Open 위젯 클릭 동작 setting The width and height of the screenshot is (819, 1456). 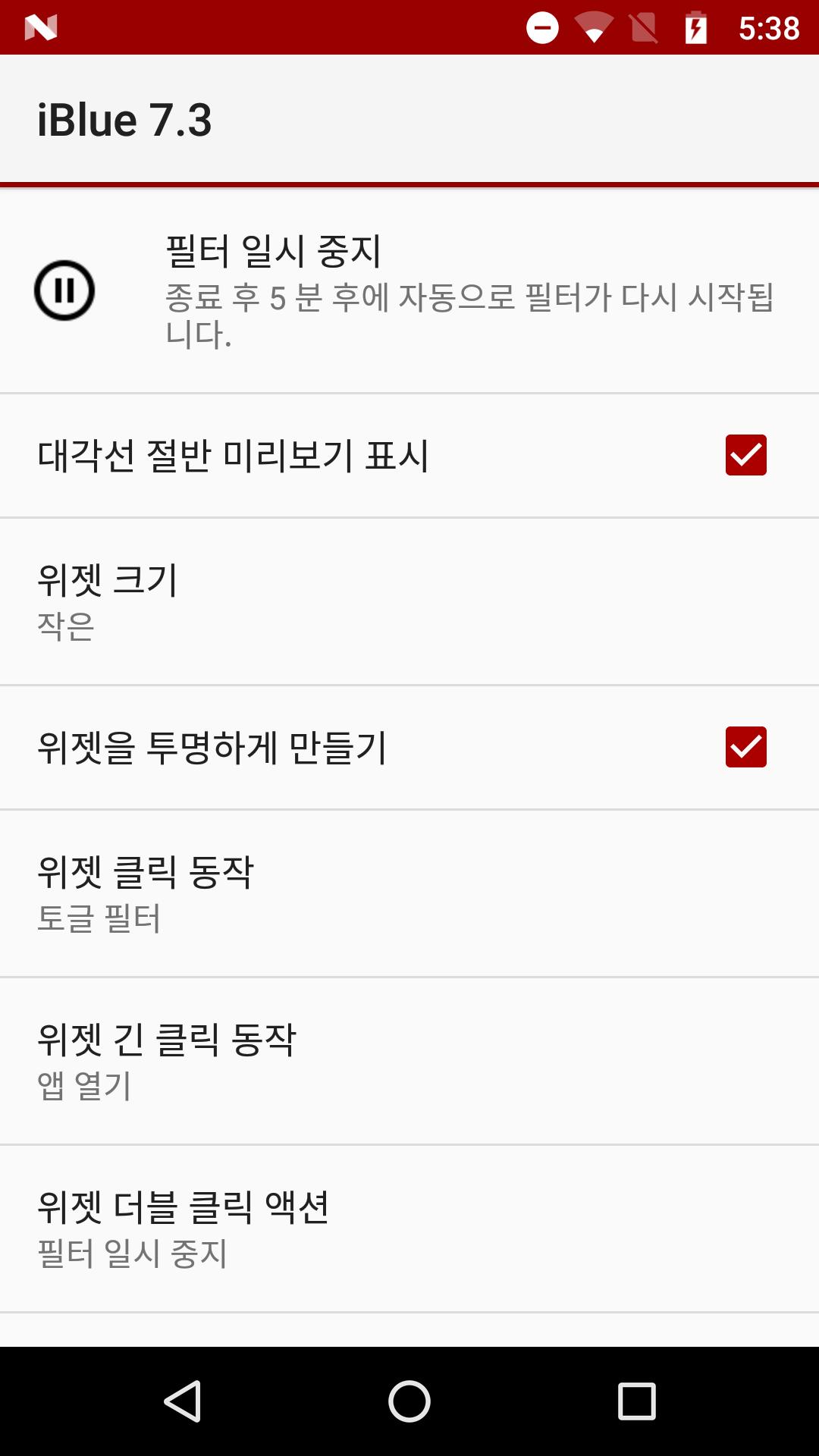[409, 893]
